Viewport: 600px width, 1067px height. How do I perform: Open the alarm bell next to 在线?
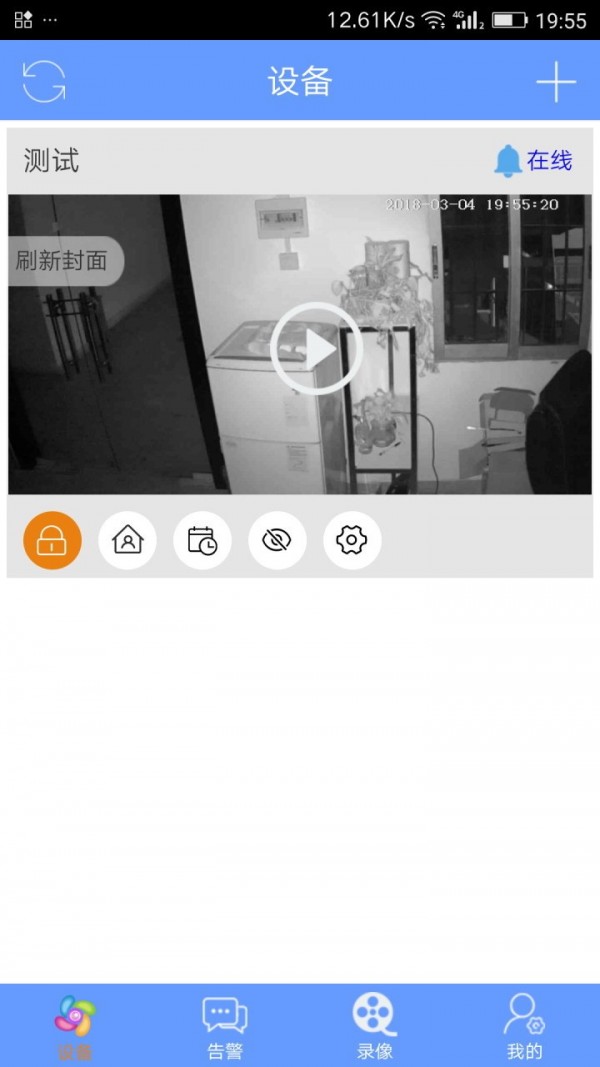[508, 161]
